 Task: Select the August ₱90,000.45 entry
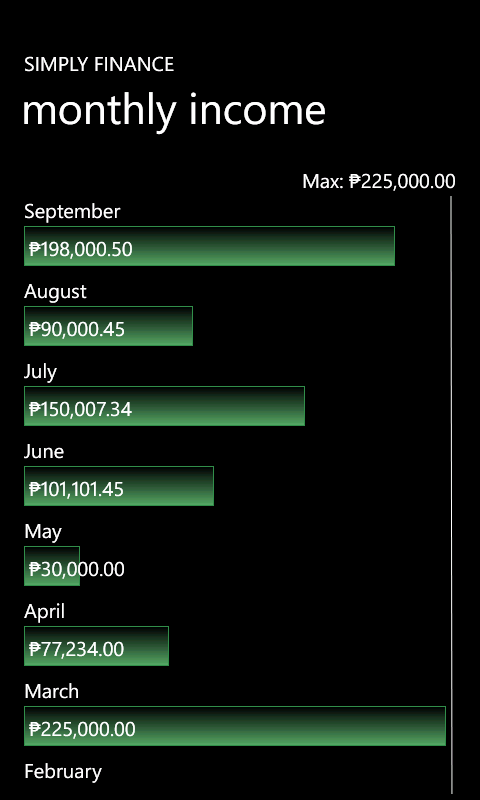click(108, 326)
